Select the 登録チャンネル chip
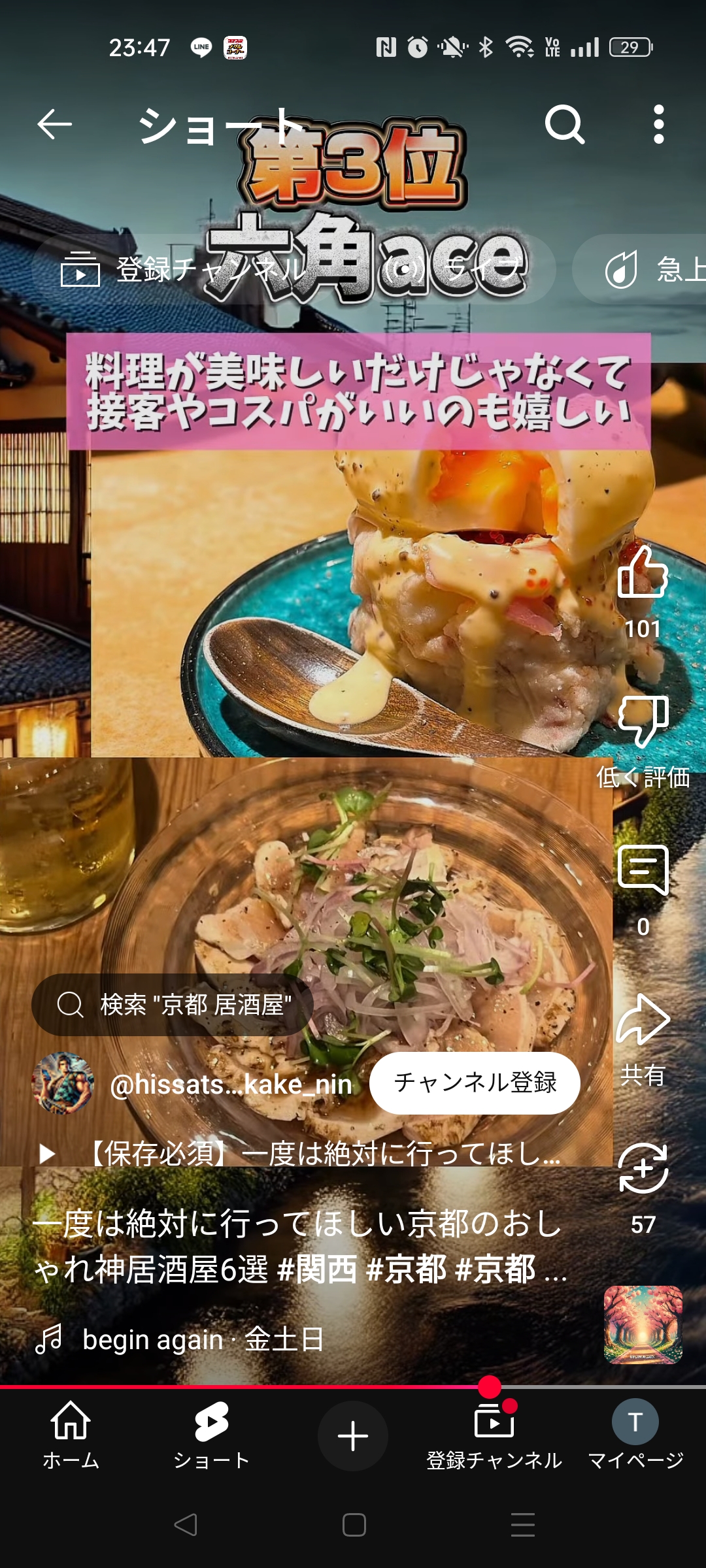706x1568 pixels. (x=183, y=269)
